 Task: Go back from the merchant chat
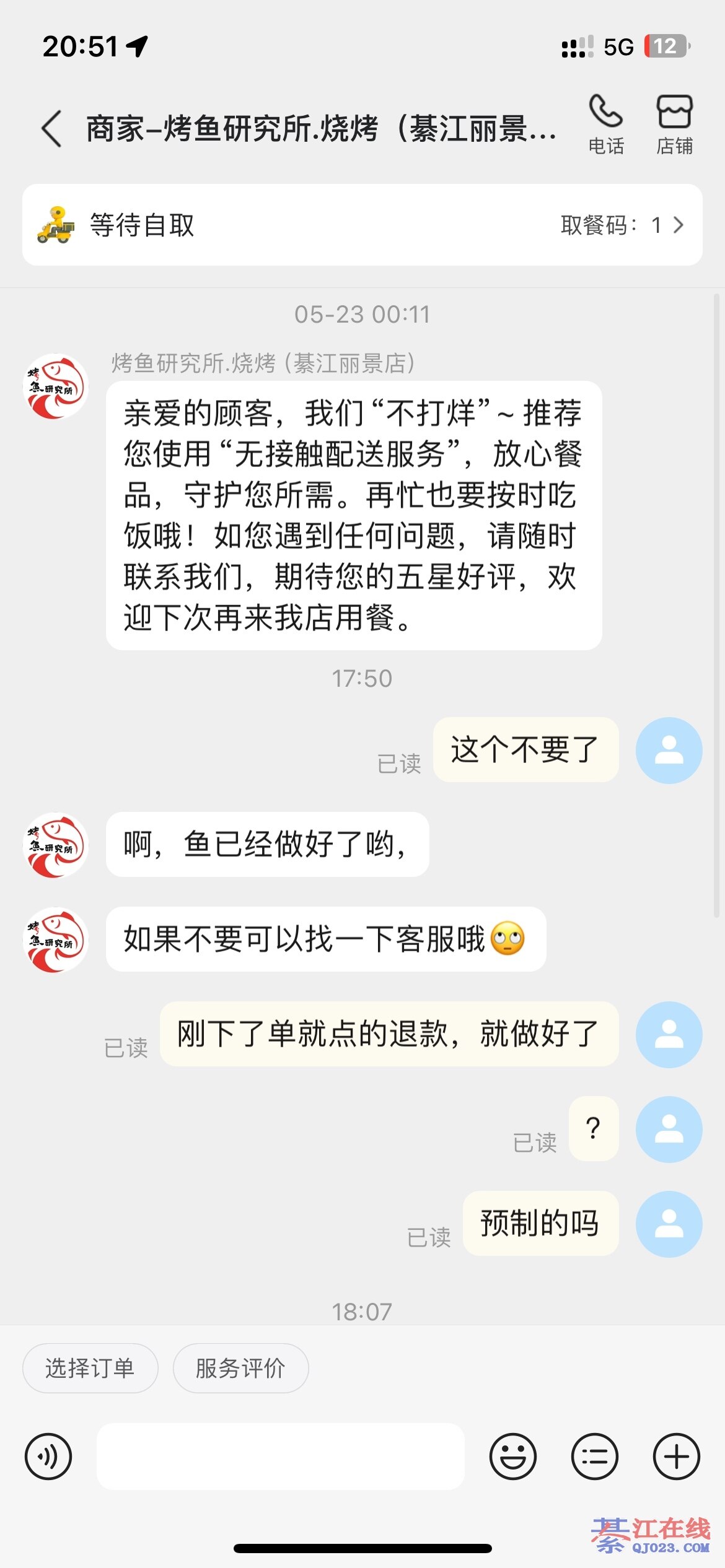(x=52, y=129)
